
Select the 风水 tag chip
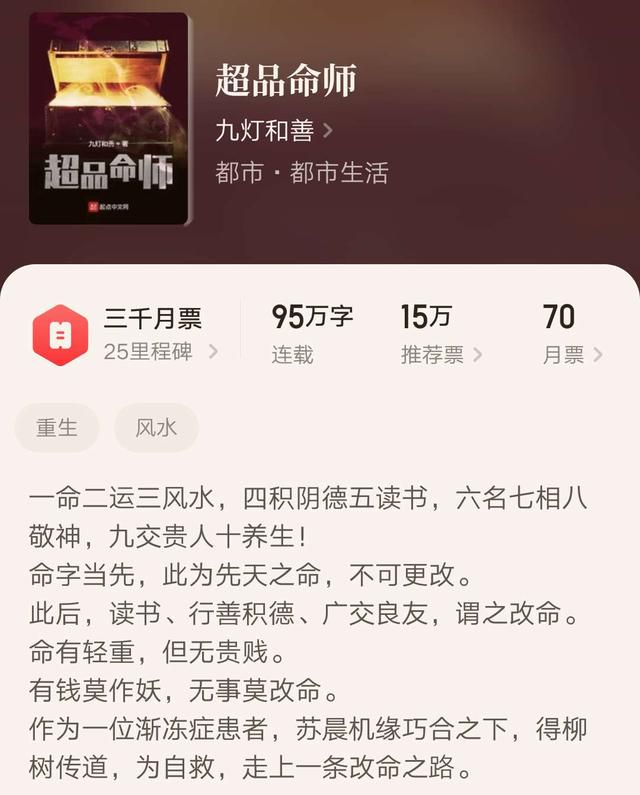(x=157, y=428)
